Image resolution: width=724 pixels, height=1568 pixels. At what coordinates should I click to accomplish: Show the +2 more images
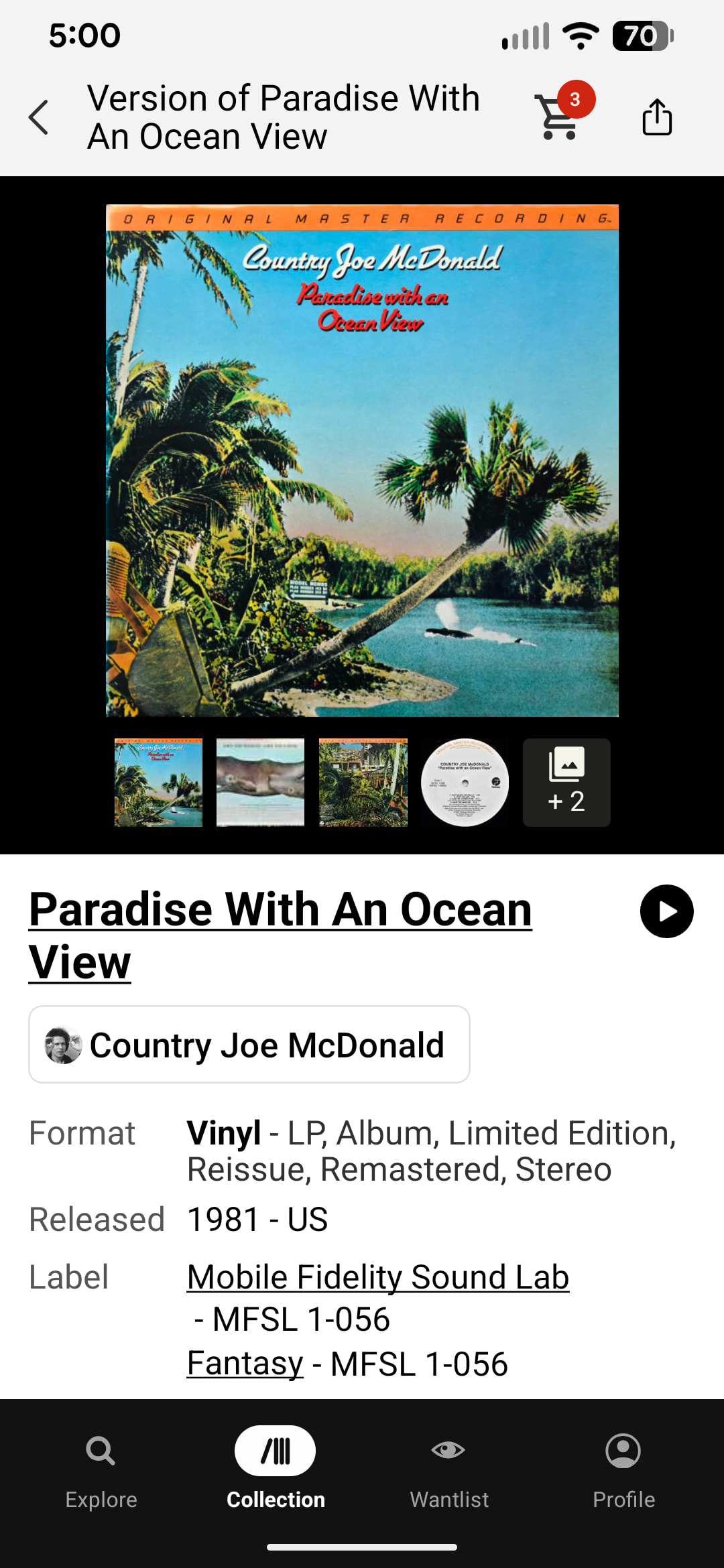click(566, 783)
